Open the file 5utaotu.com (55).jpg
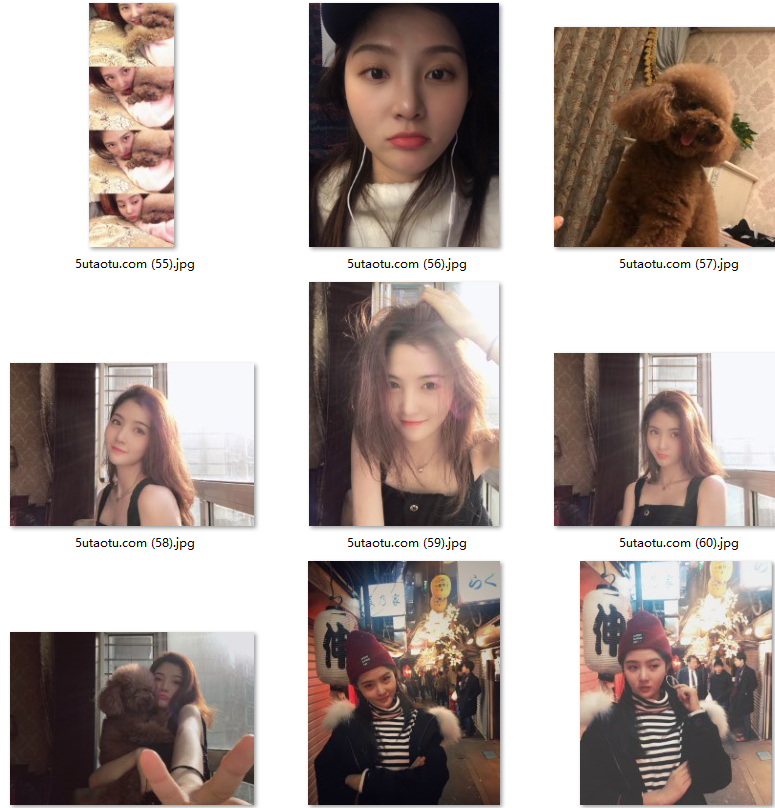The width and height of the screenshot is (775, 808). coord(131,125)
